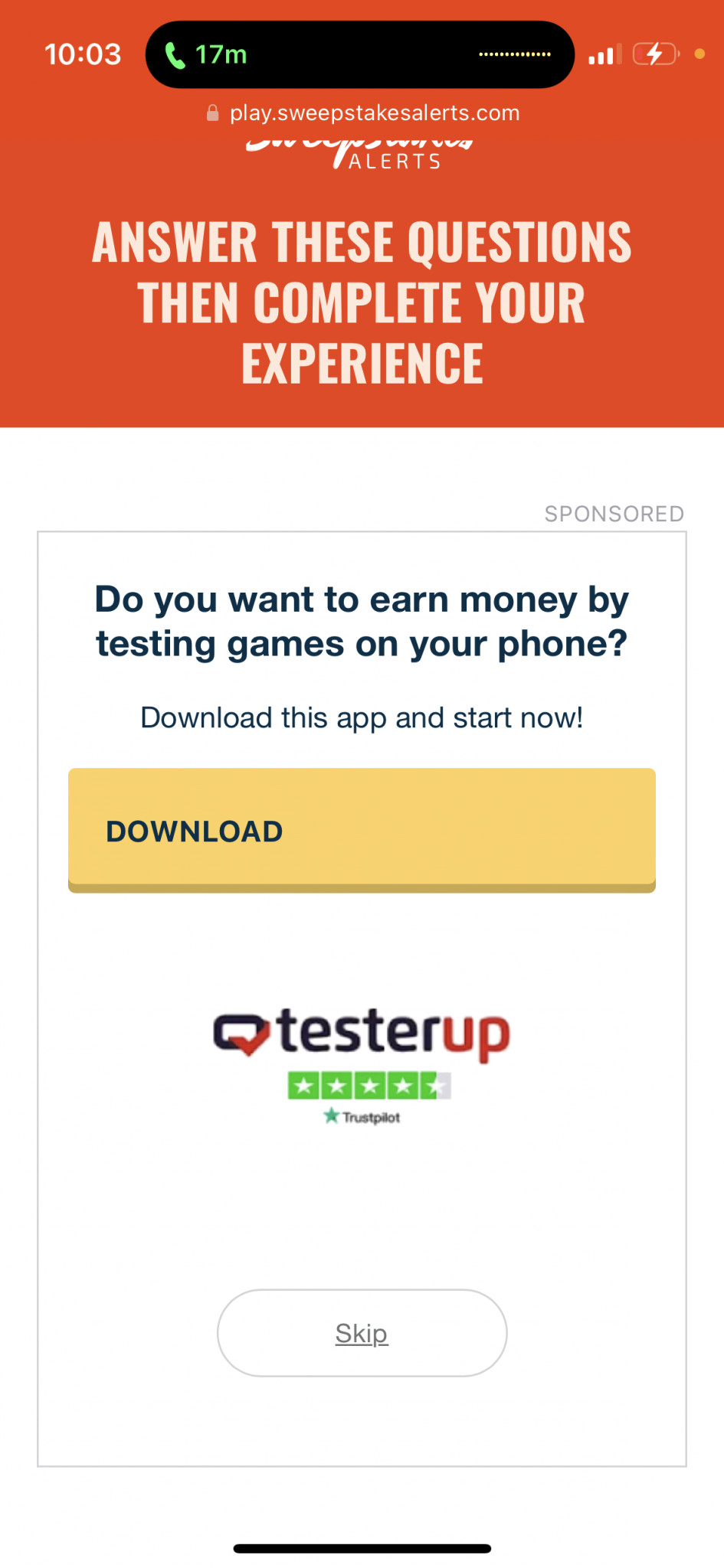Return to the ongoing 17m call
This screenshot has width=724, height=1568.
click(x=207, y=54)
